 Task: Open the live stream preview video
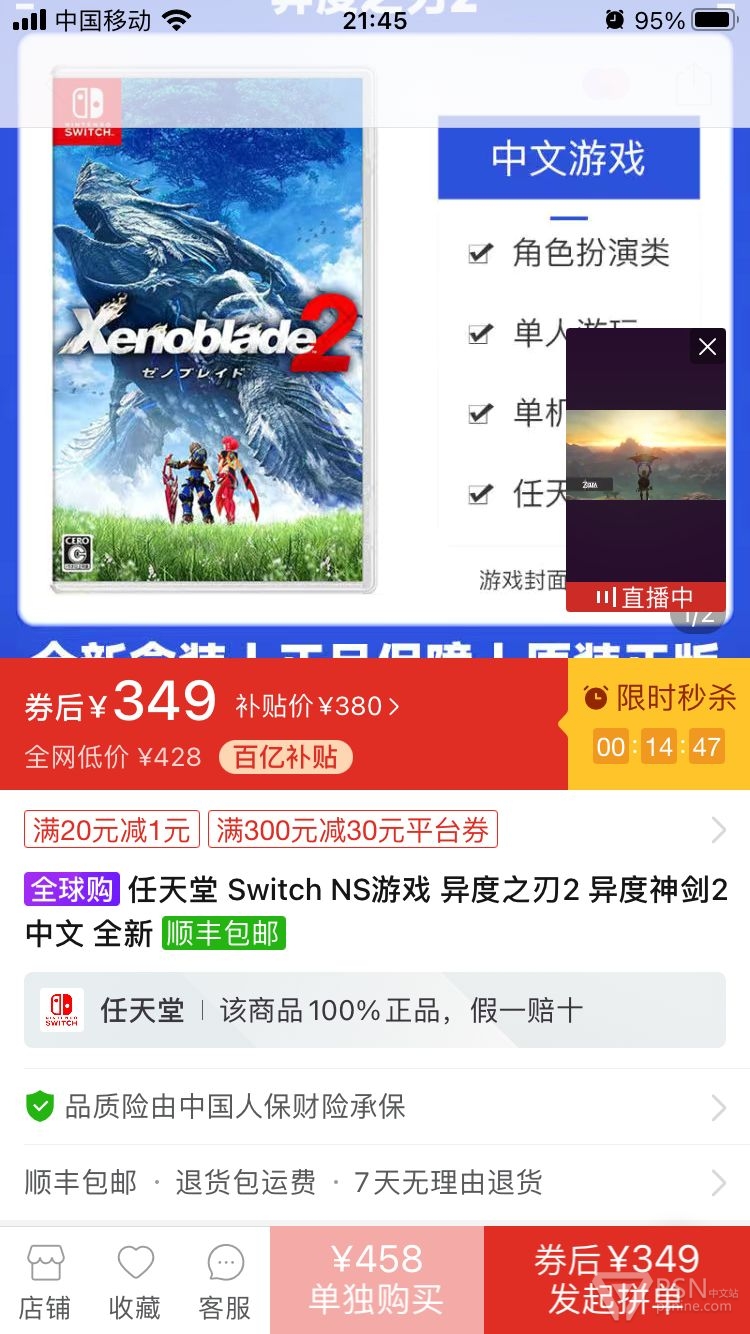(646, 455)
